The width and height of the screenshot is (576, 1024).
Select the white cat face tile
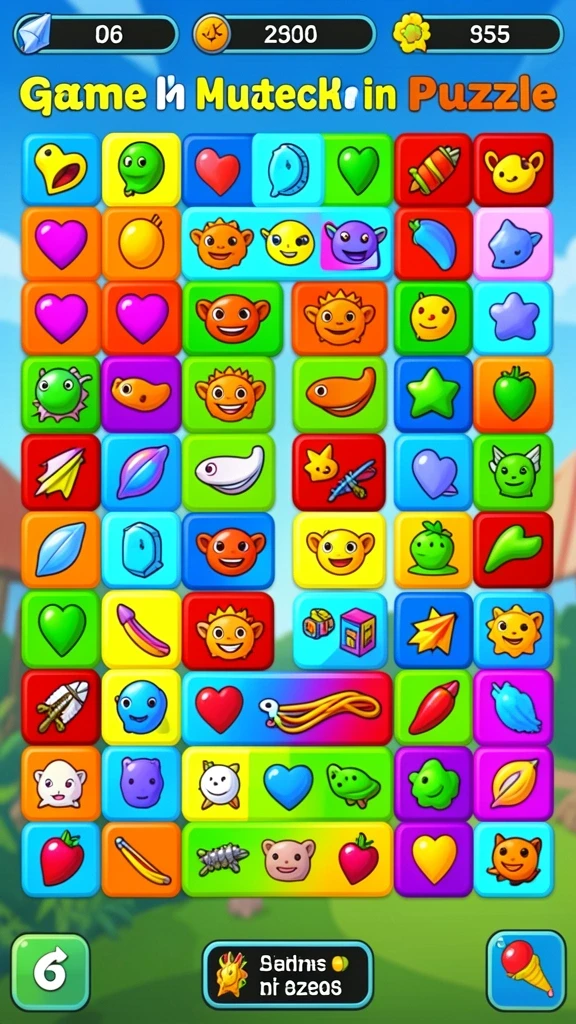(61, 783)
